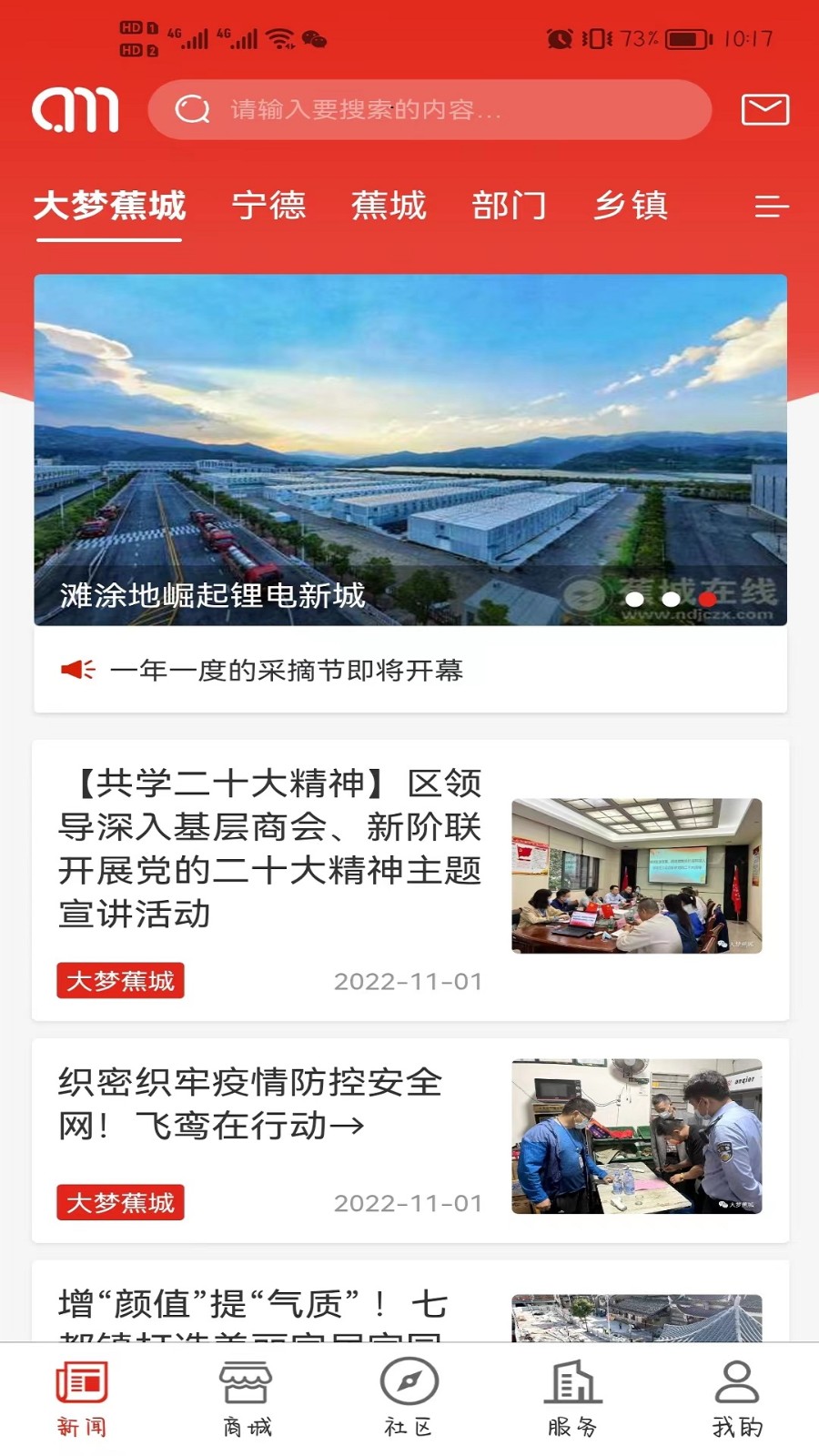Open the messages envelope icon

pos(765,110)
